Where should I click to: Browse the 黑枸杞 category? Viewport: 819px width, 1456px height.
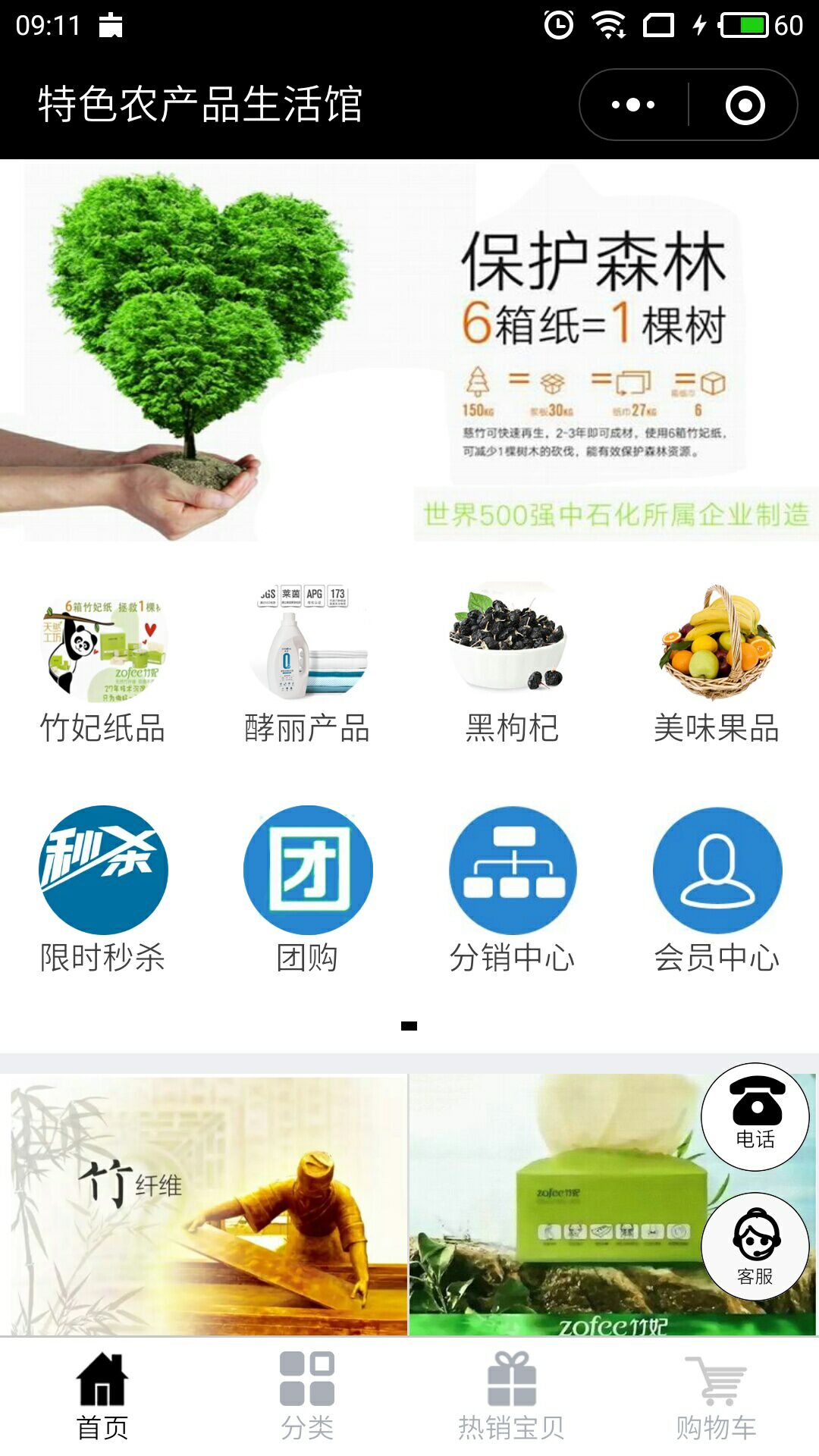[x=512, y=662]
